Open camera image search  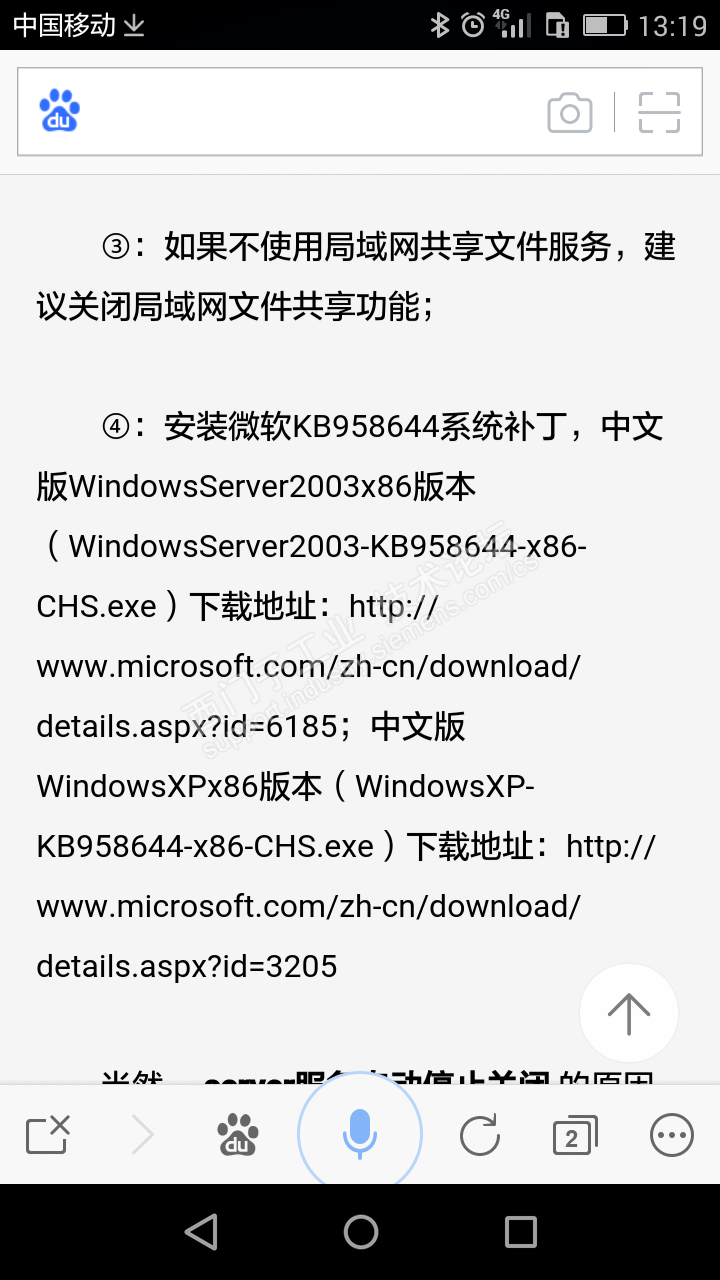[570, 113]
